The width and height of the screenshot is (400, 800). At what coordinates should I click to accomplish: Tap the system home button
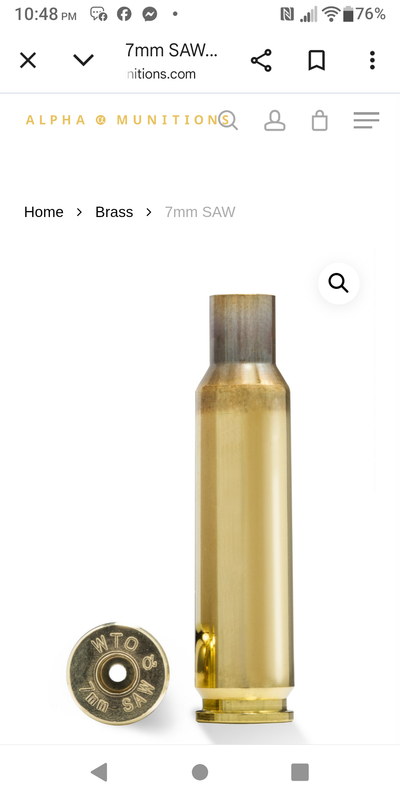(200, 772)
